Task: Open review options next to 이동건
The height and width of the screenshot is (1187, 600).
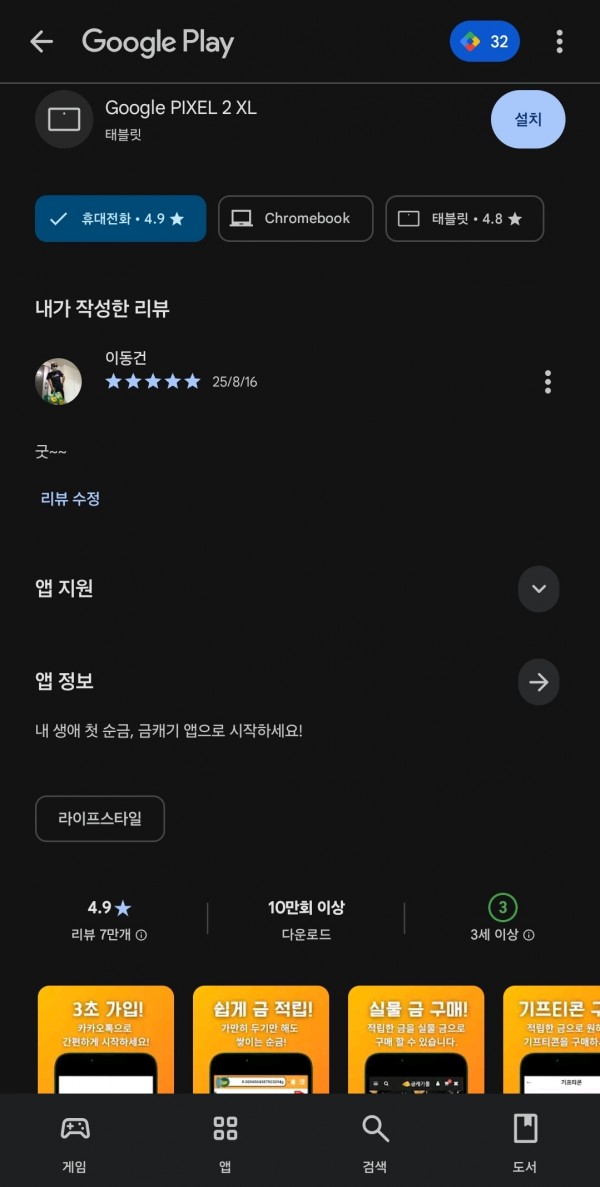Action: click(x=548, y=382)
